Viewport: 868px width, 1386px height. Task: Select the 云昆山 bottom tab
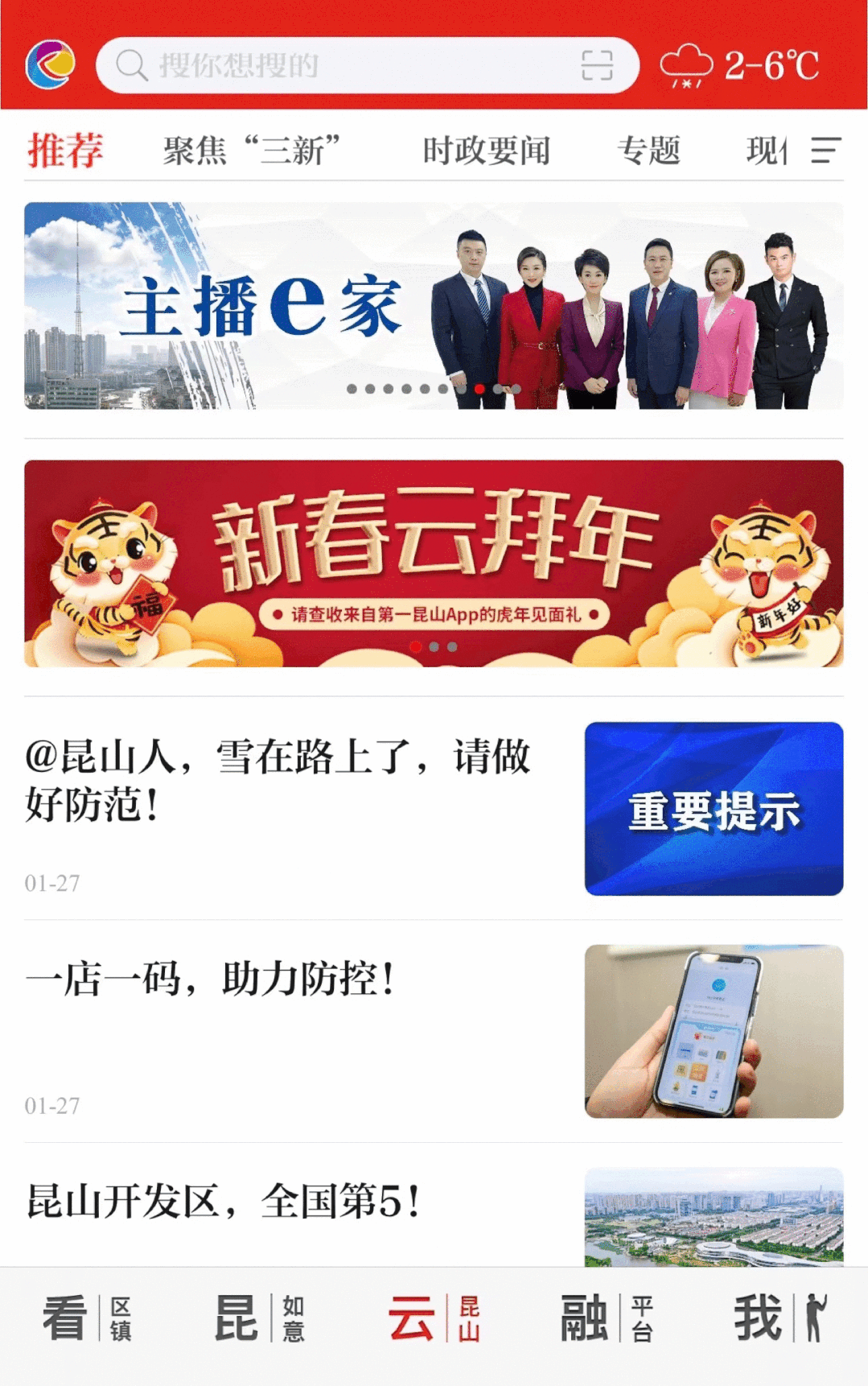(x=434, y=1318)
